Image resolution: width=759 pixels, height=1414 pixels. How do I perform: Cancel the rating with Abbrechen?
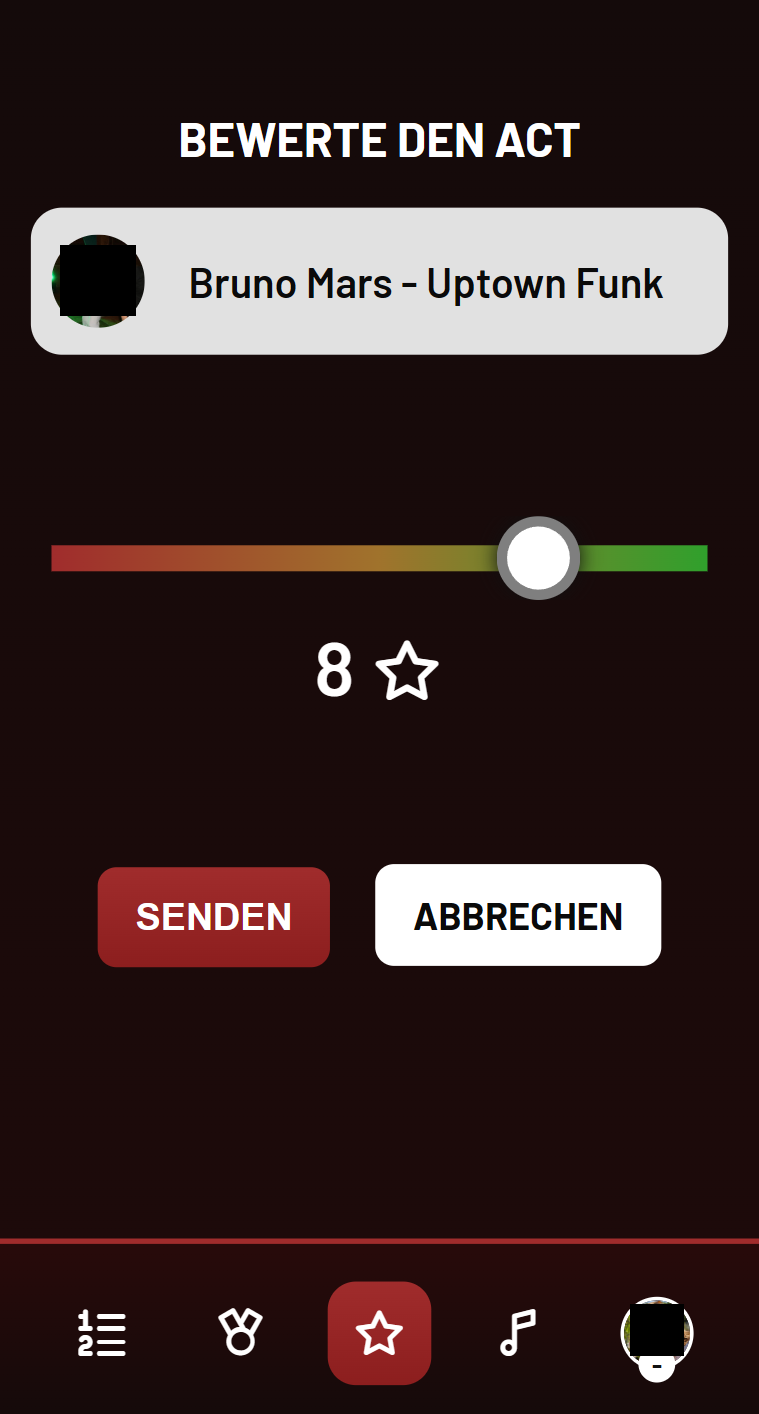click(518, 915)
